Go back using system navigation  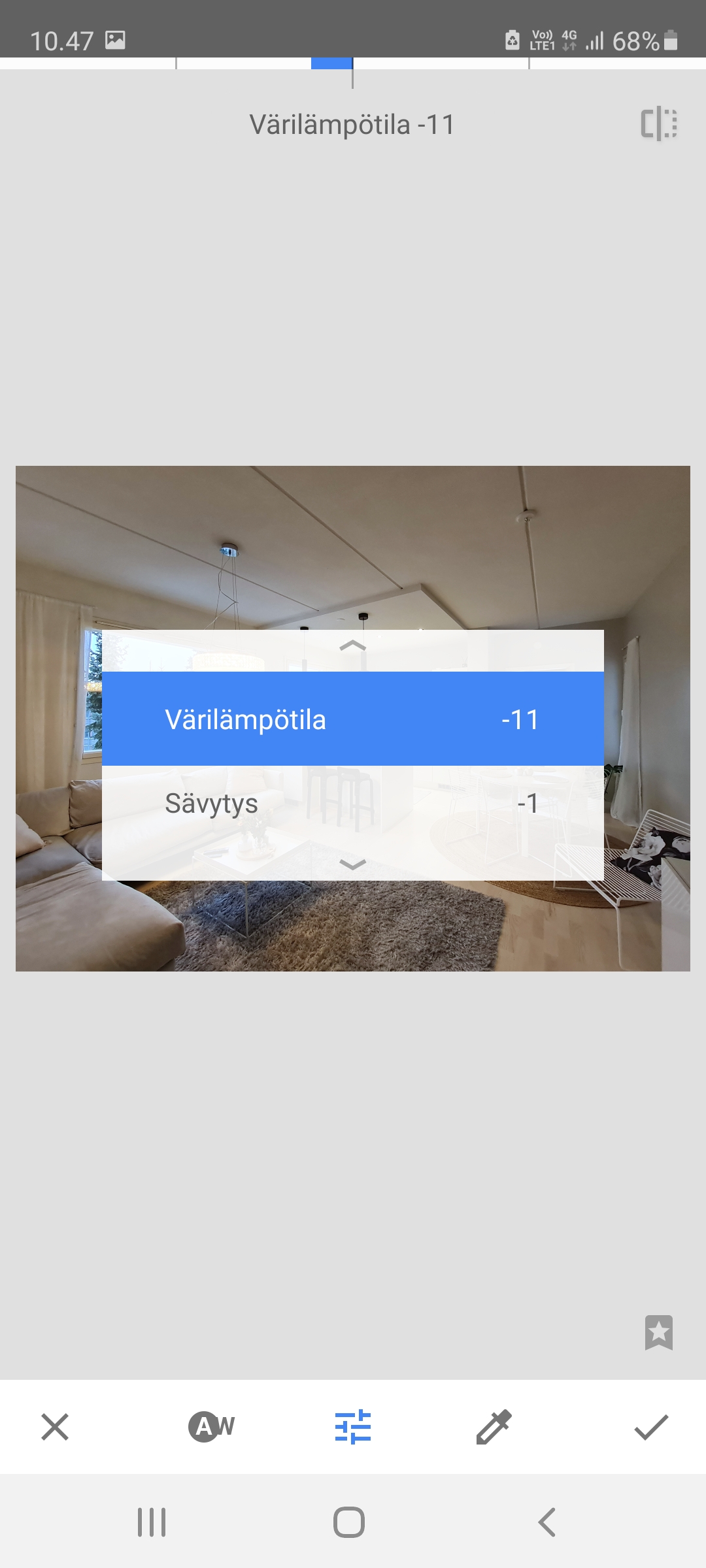point(547,1522)
